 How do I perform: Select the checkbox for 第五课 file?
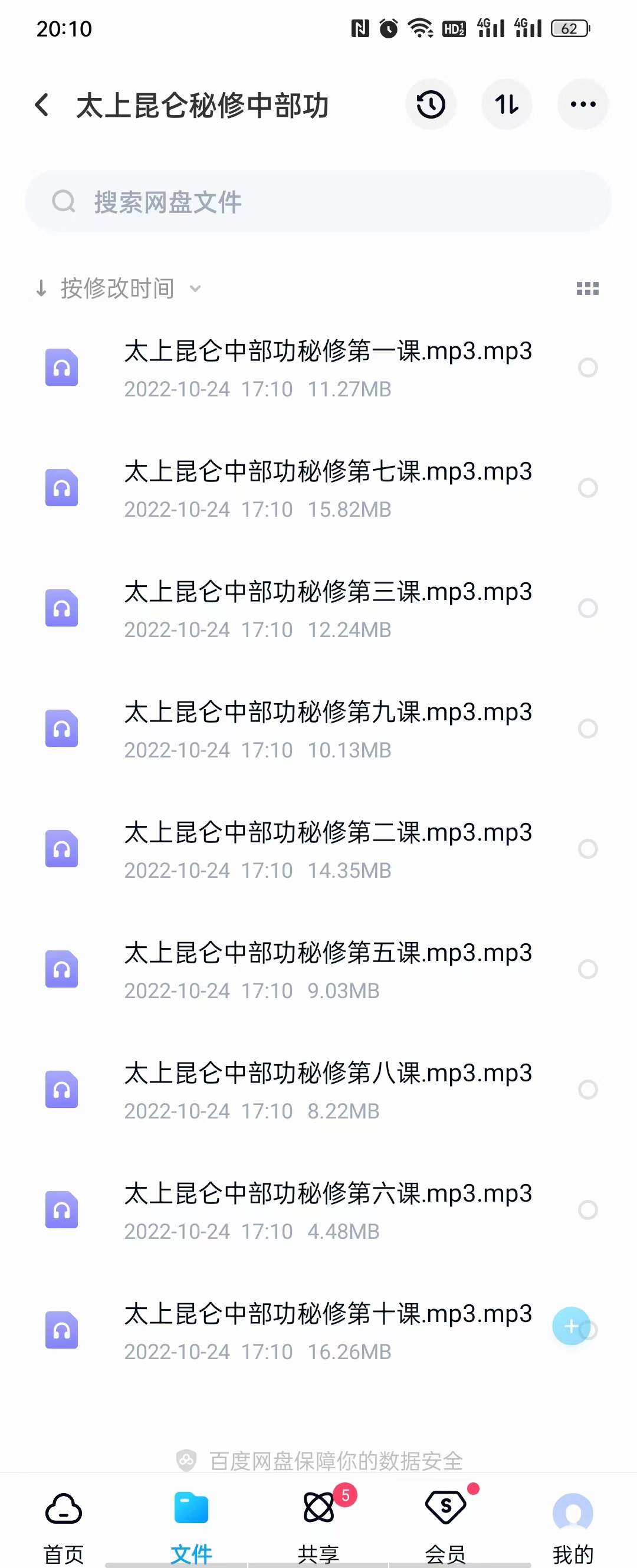click(x=587, y=969)
